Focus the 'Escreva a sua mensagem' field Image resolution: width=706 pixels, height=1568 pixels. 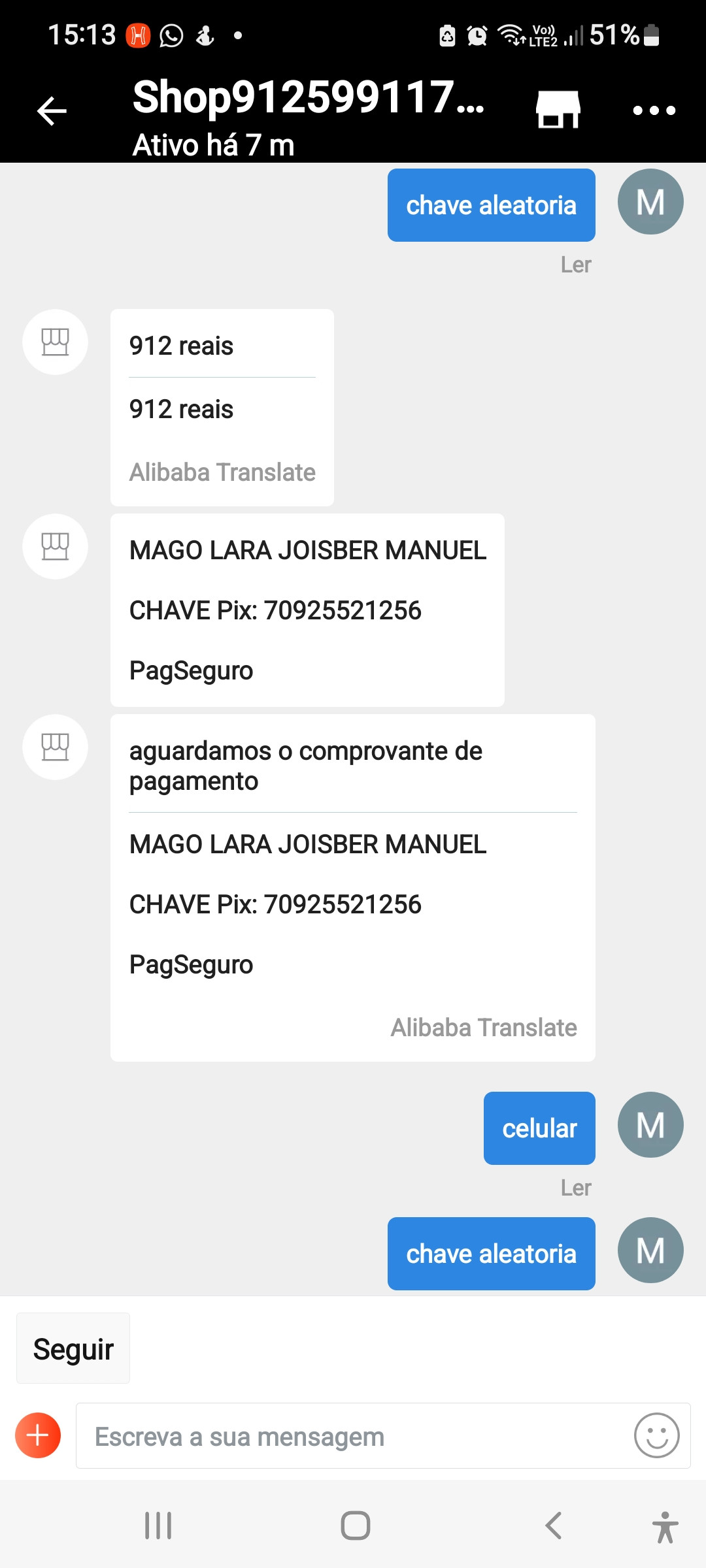(353, 1436)
